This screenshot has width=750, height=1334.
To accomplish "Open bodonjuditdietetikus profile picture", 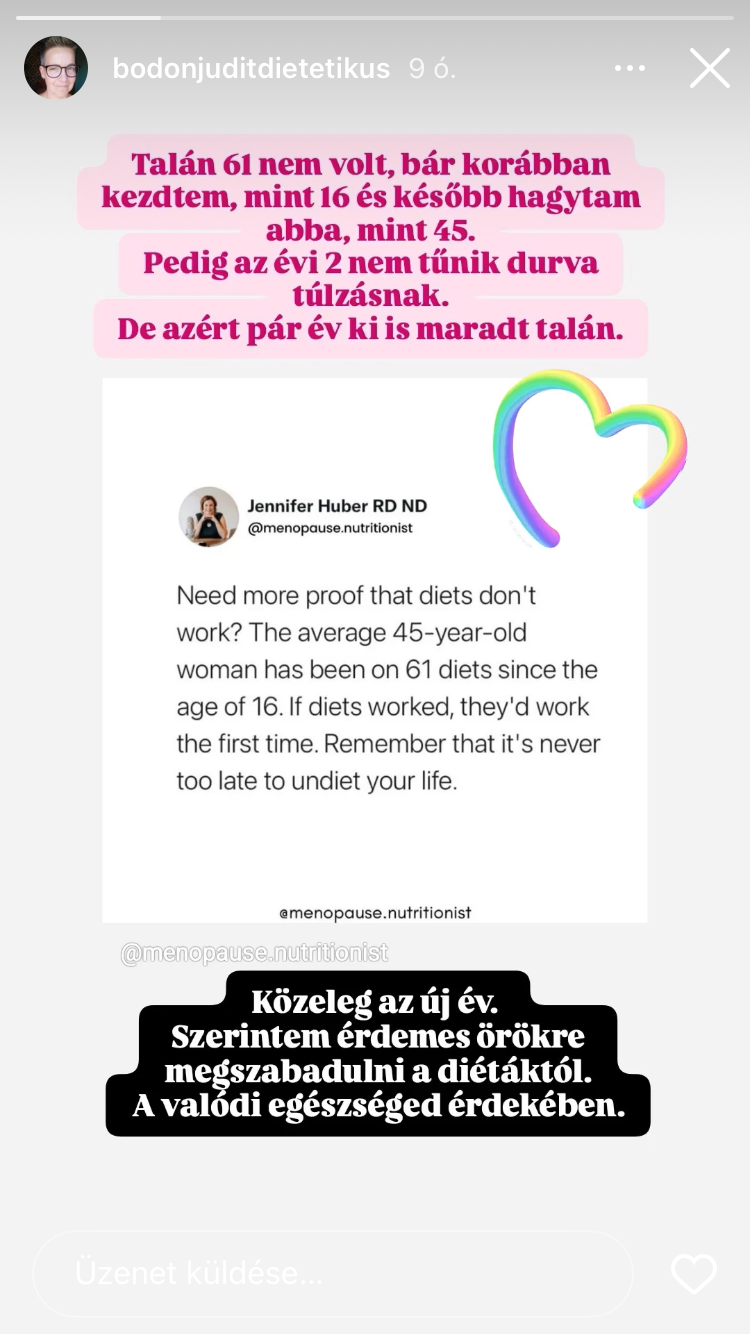I will point(56,68).
